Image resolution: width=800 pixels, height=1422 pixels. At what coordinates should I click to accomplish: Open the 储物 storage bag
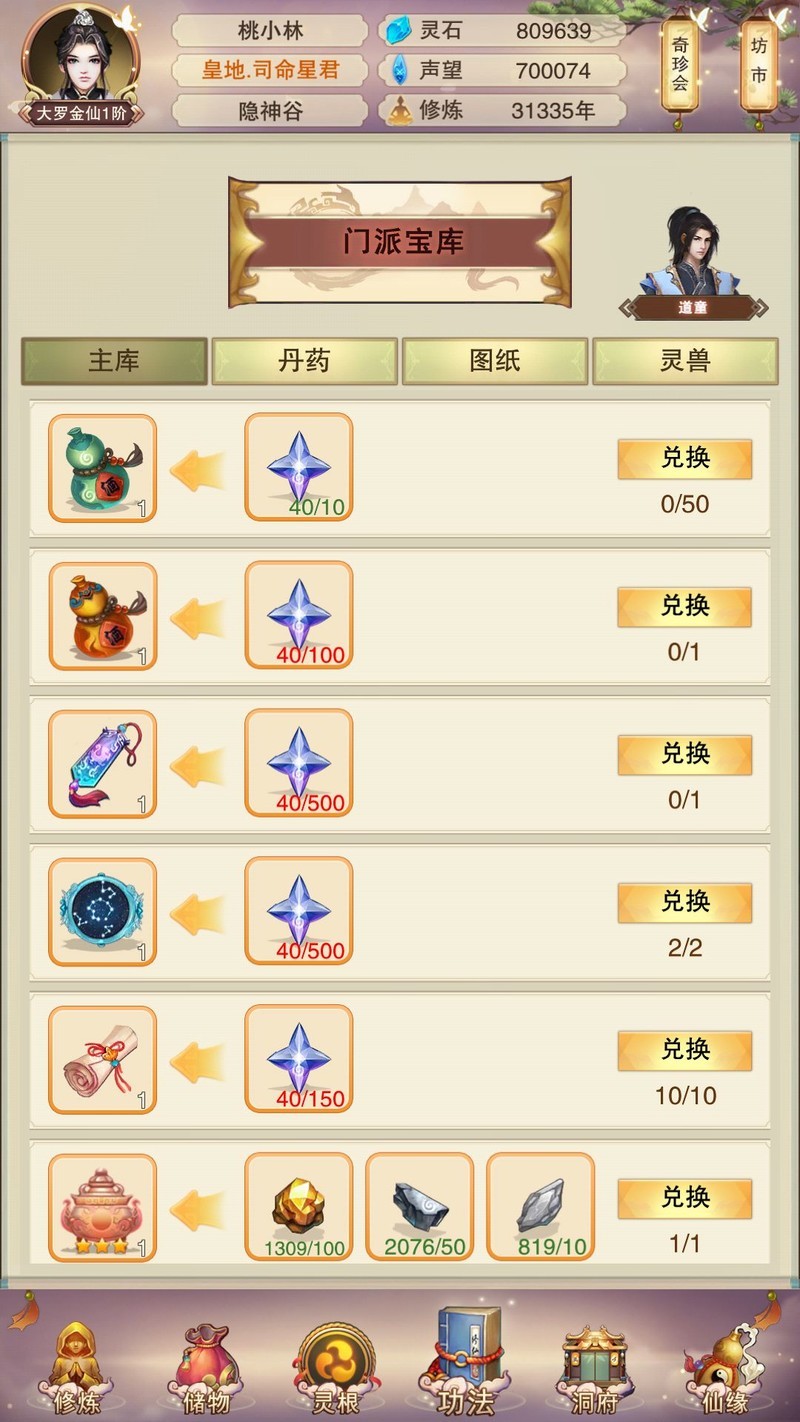(x=207, y=1365)
